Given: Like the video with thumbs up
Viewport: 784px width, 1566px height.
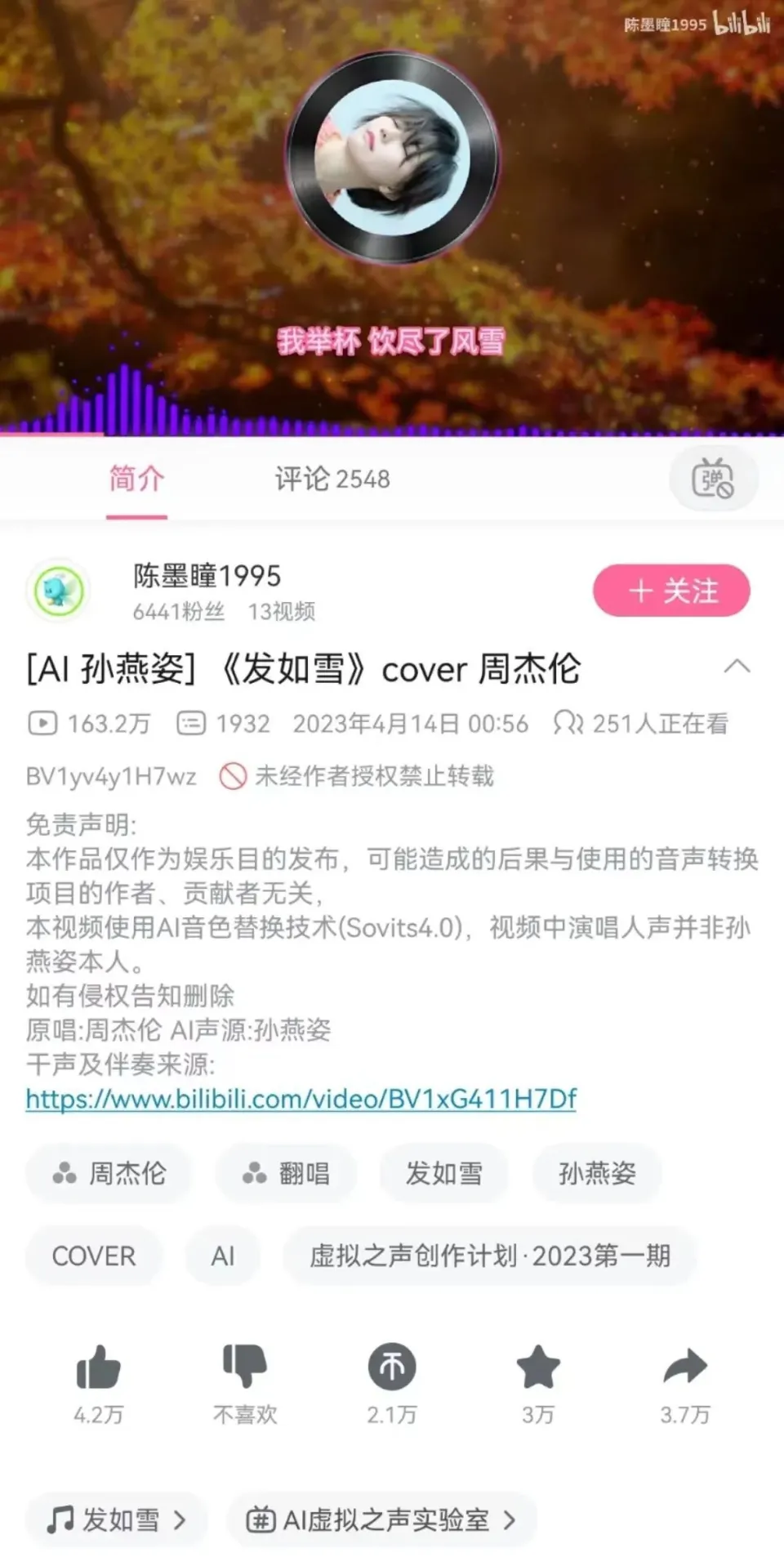Looking at the screenshot, I should coord(99,1370).
